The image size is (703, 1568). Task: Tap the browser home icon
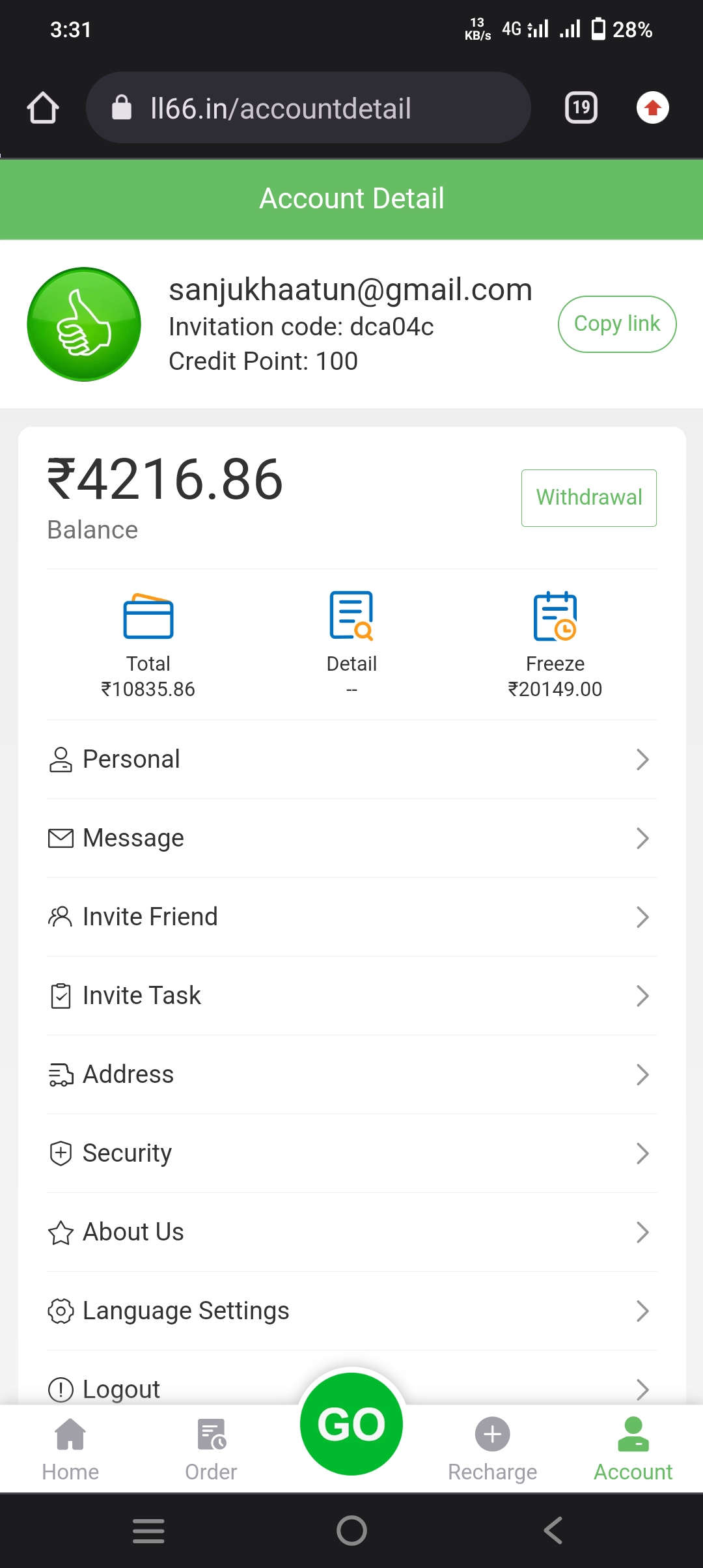(x=43, y=107)
